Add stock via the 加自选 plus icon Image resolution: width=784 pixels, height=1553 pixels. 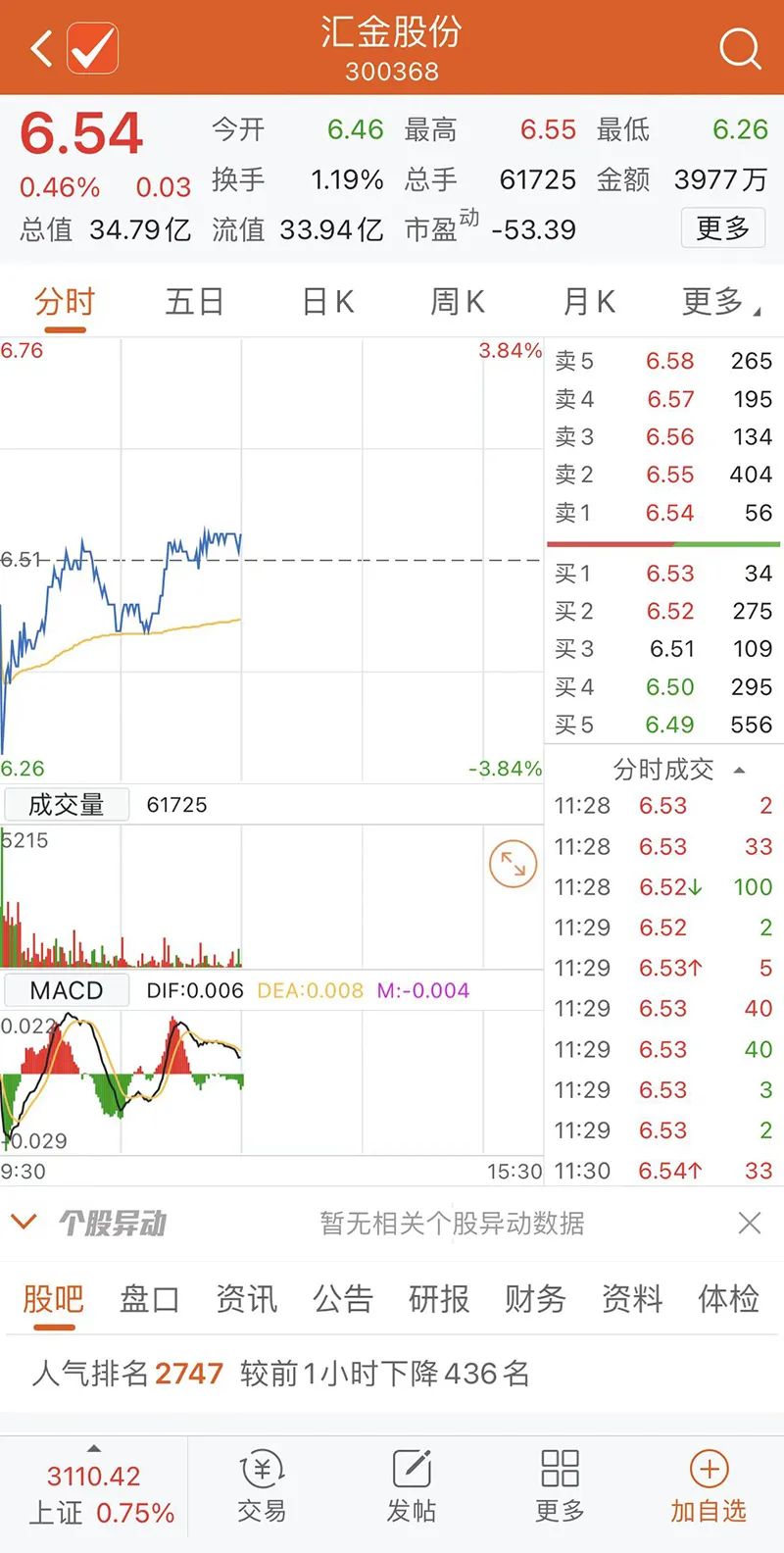coord(708,1485)
